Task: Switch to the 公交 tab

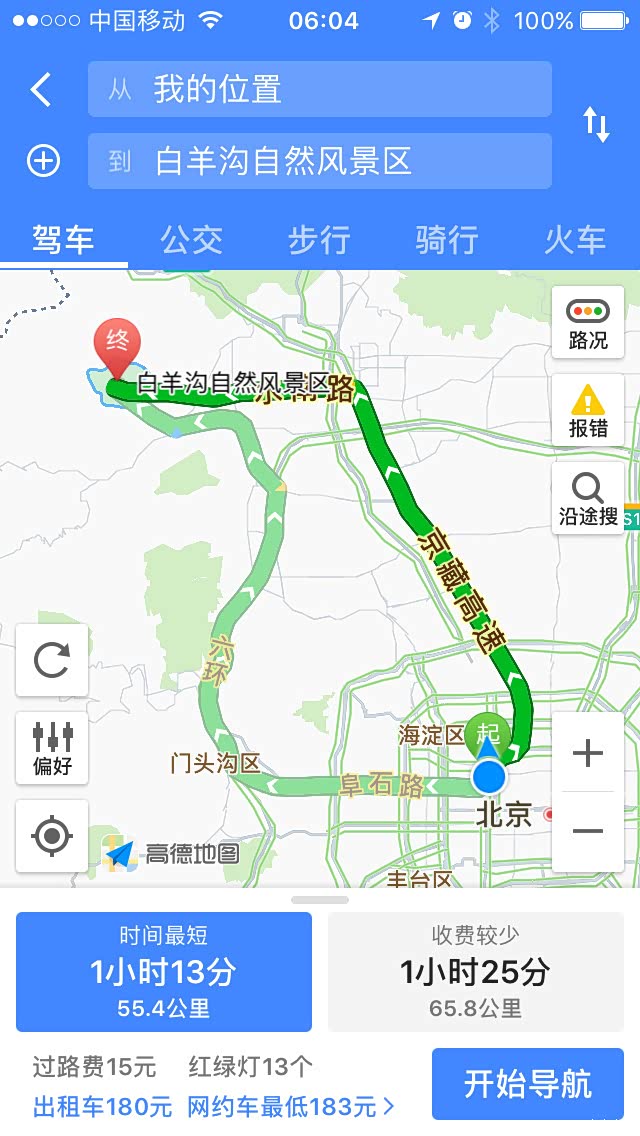Action: (191, 240)
